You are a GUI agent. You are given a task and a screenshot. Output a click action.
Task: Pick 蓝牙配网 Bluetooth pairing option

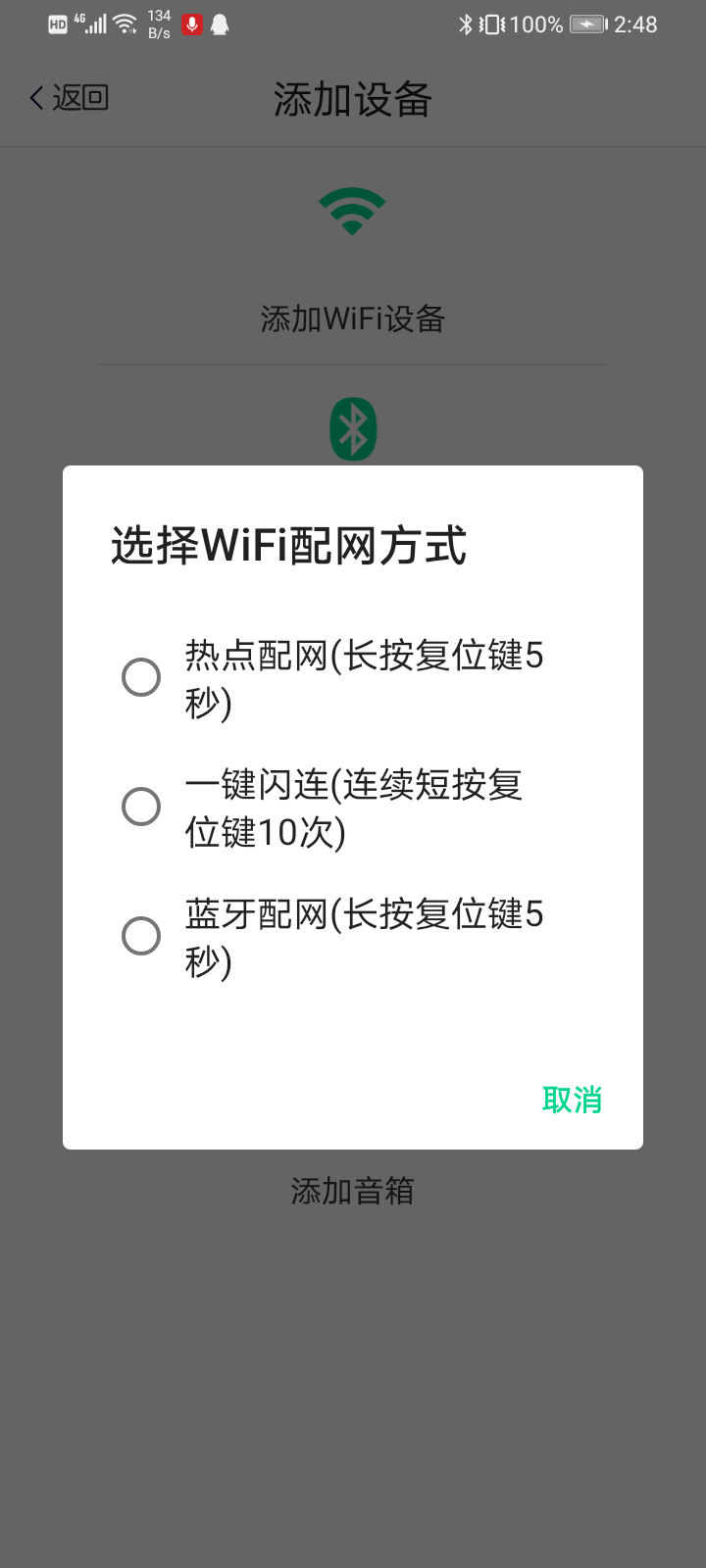point(141,936)
